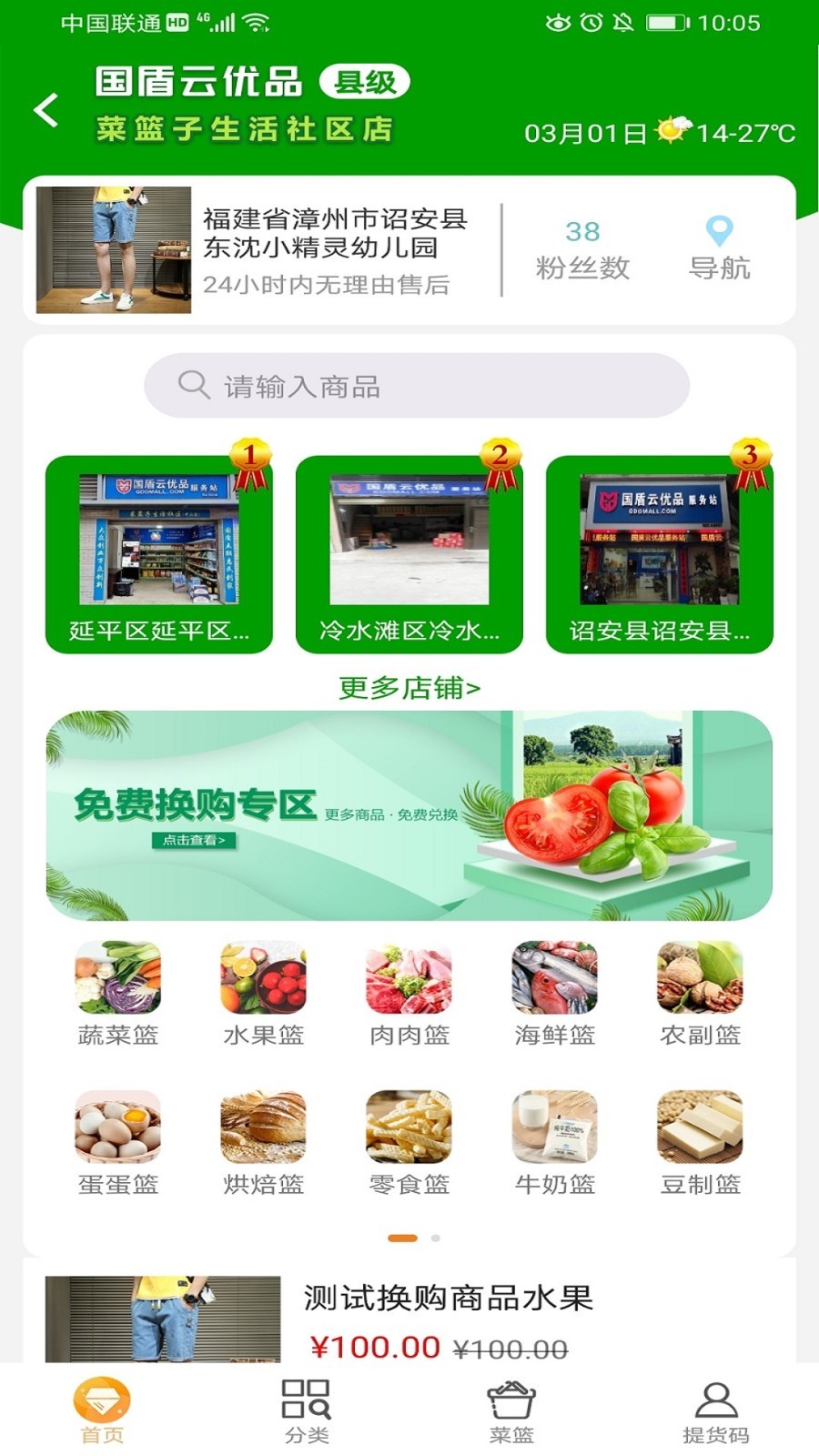The width and height of the screenshot is (819, 1456).
Task: View more stores via 更多店铺
Action: (x=409, y=688)
